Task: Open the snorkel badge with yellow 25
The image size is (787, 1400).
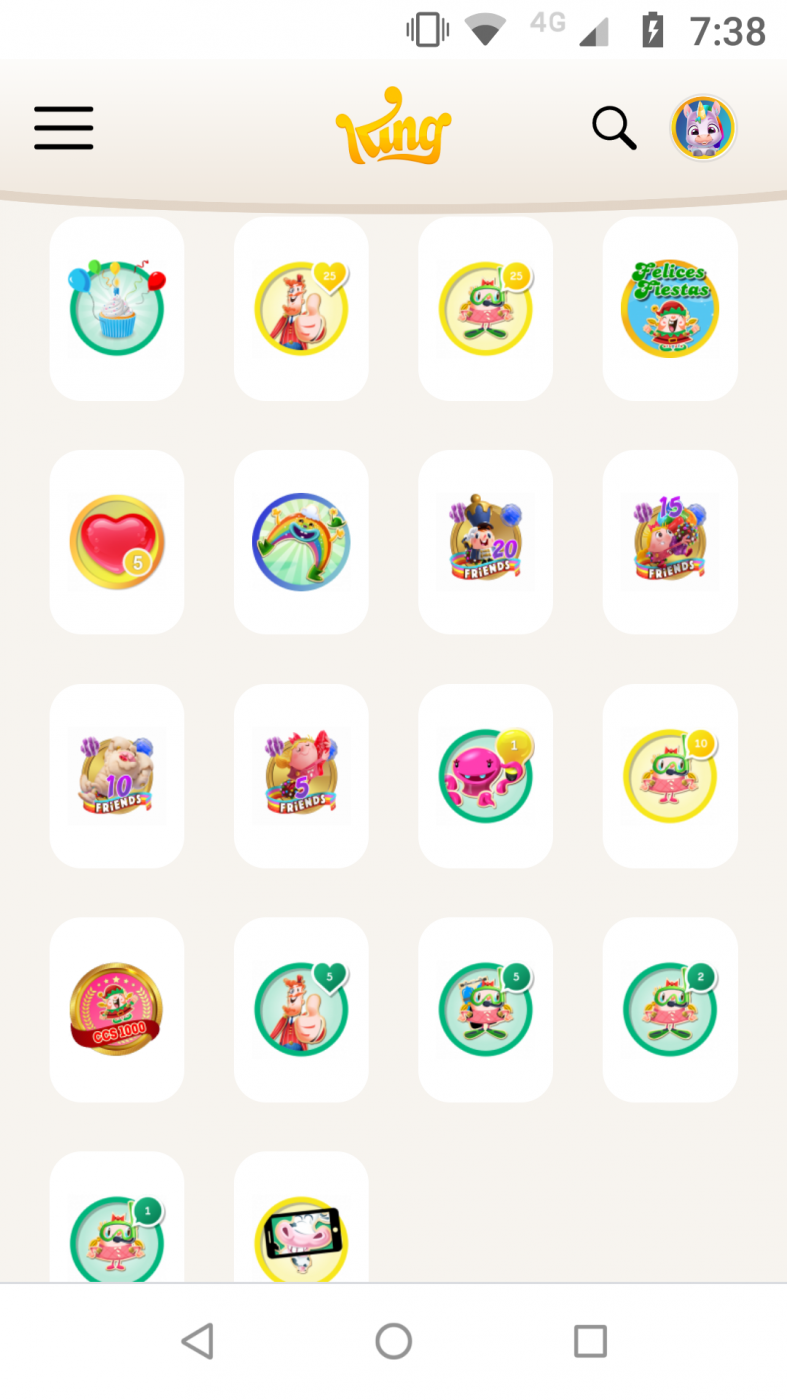Action: pyautogui.click(x=486, y=307)
